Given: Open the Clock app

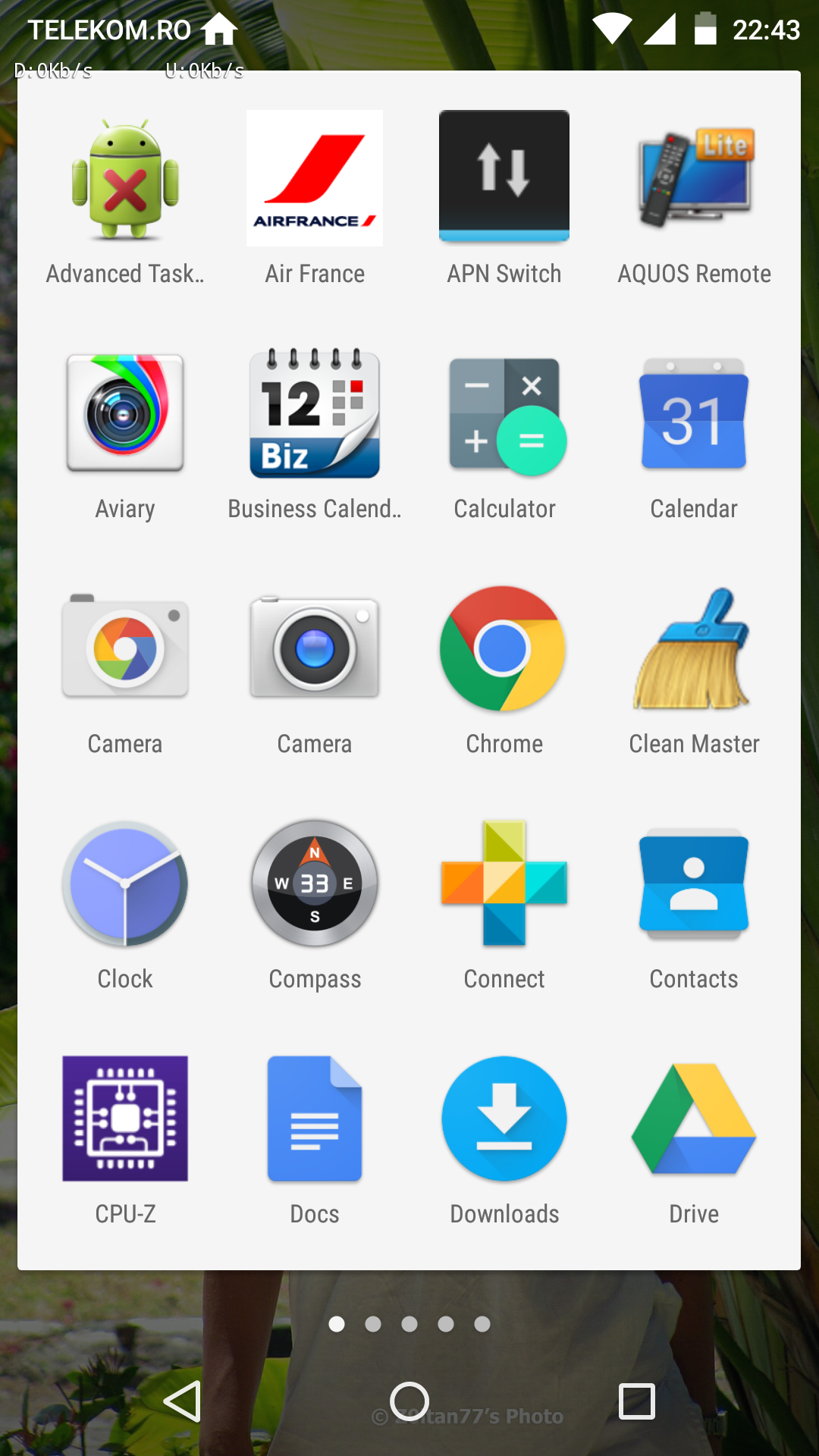Looking at the screenshot, I should [x=125, y=885].
